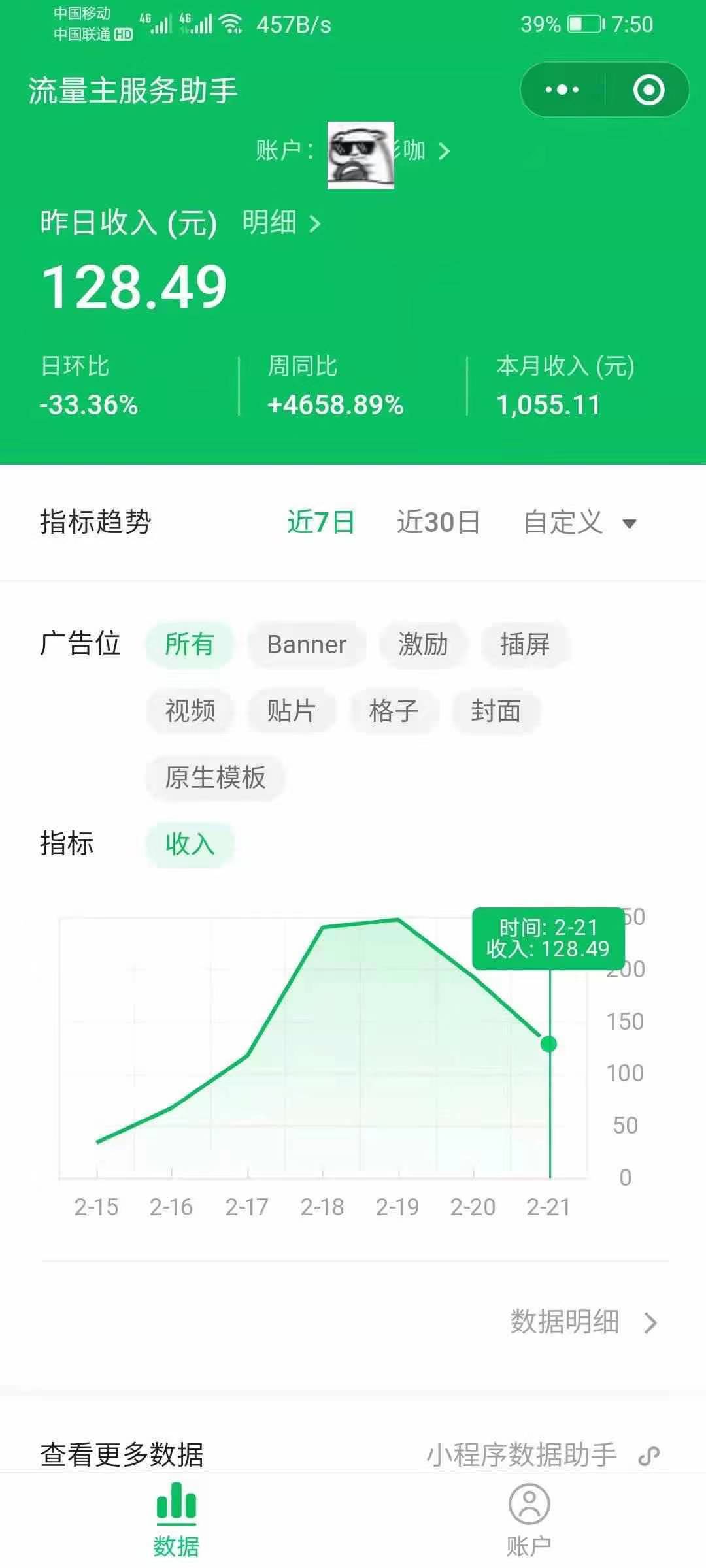This screenshot has height=1568, width=706.
Task: Filter ad placements by 原生模板
Action: pos(215,777)
